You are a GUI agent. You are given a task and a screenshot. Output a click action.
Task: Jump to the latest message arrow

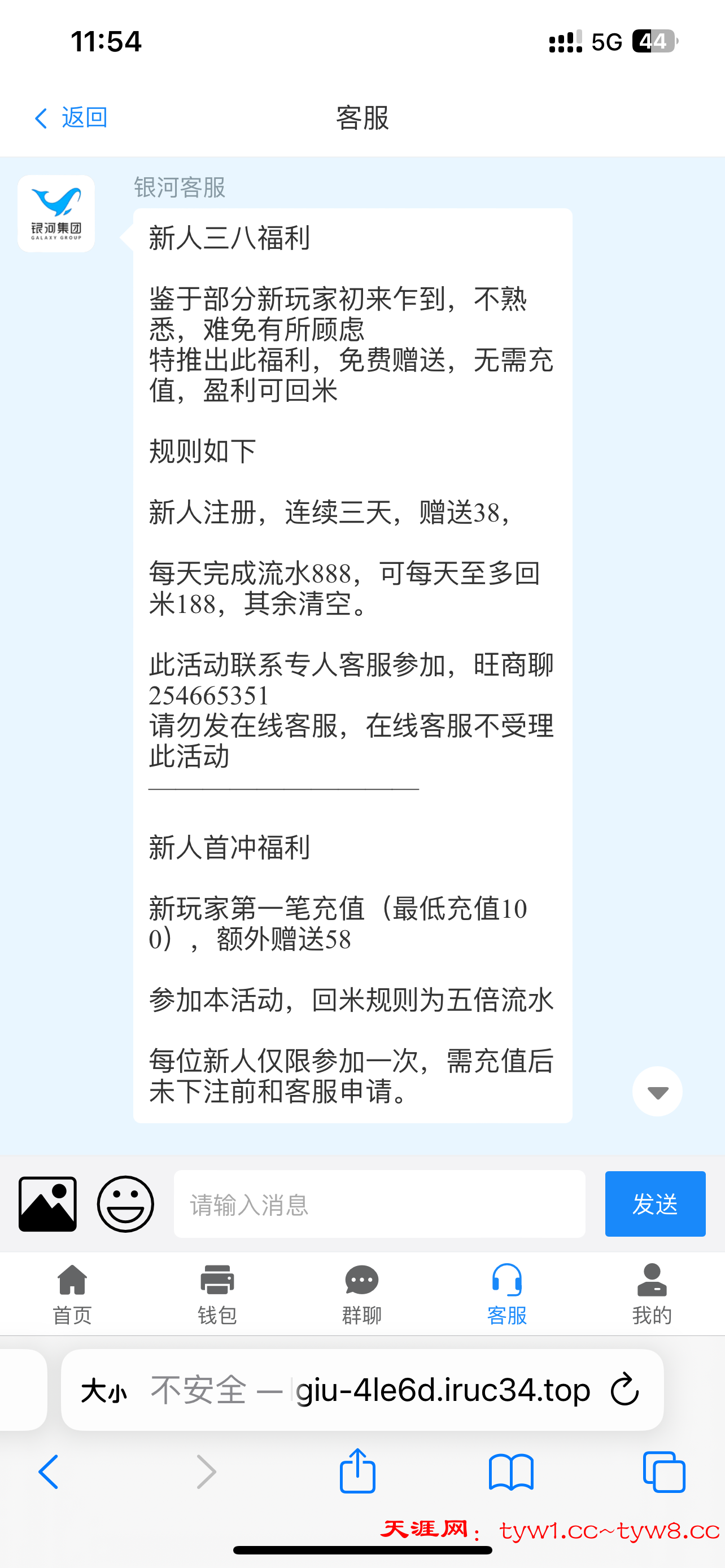click(x=657, y=1092)
